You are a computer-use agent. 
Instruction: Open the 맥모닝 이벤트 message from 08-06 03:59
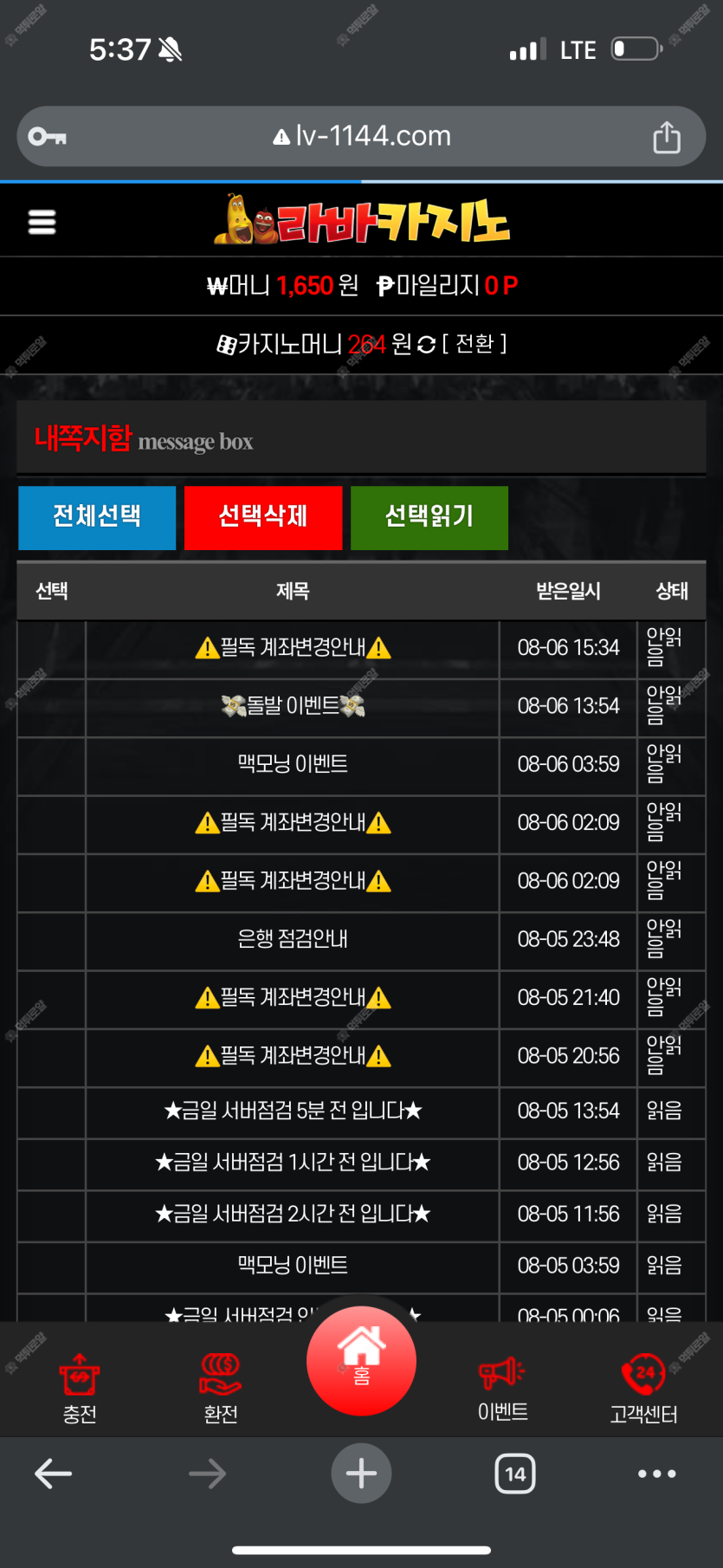[293, 764]
